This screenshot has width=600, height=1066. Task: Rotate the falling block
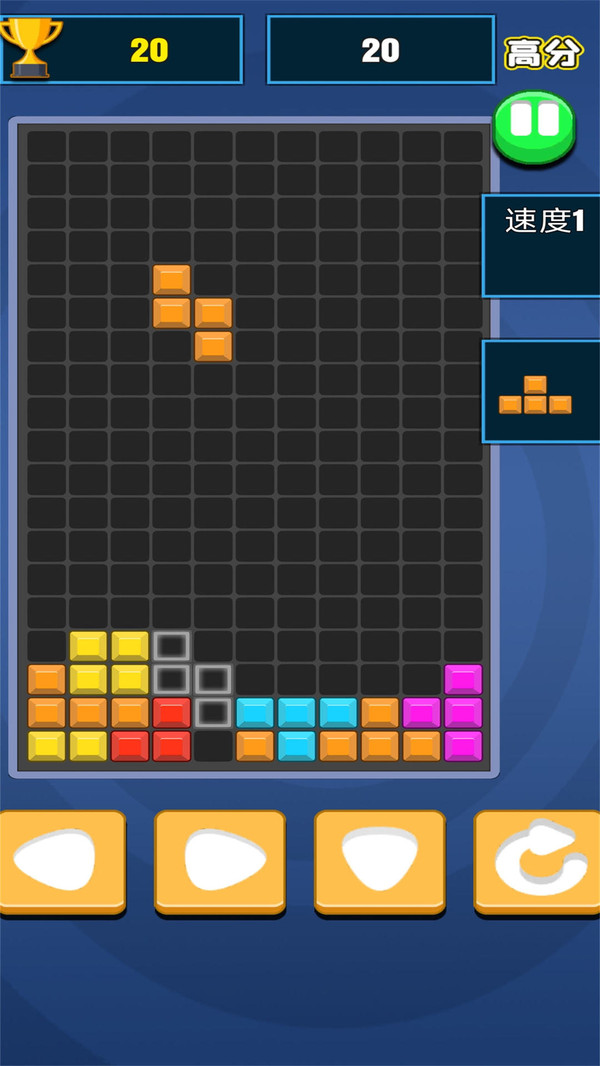coord(538,861)
